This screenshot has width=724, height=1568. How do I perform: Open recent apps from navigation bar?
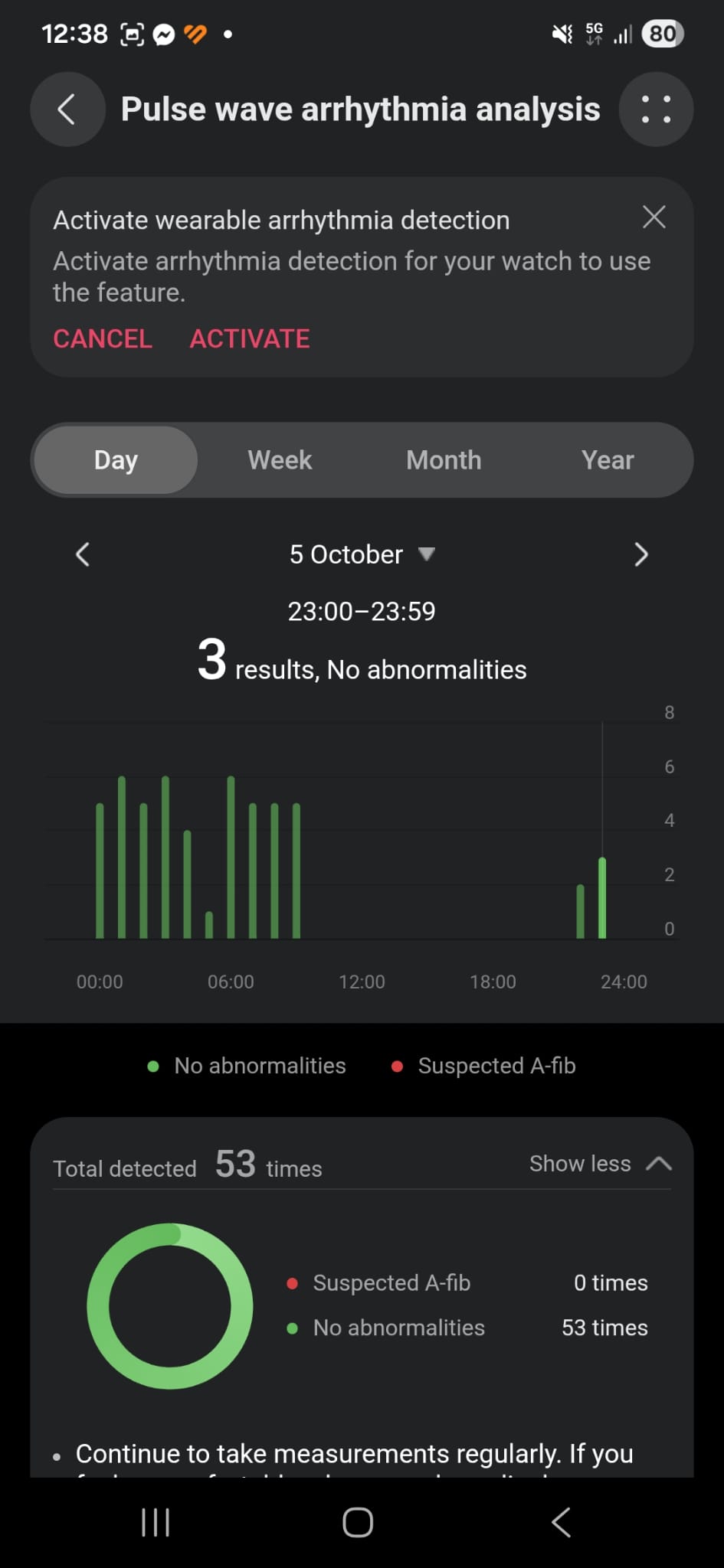coord(156,1522)
